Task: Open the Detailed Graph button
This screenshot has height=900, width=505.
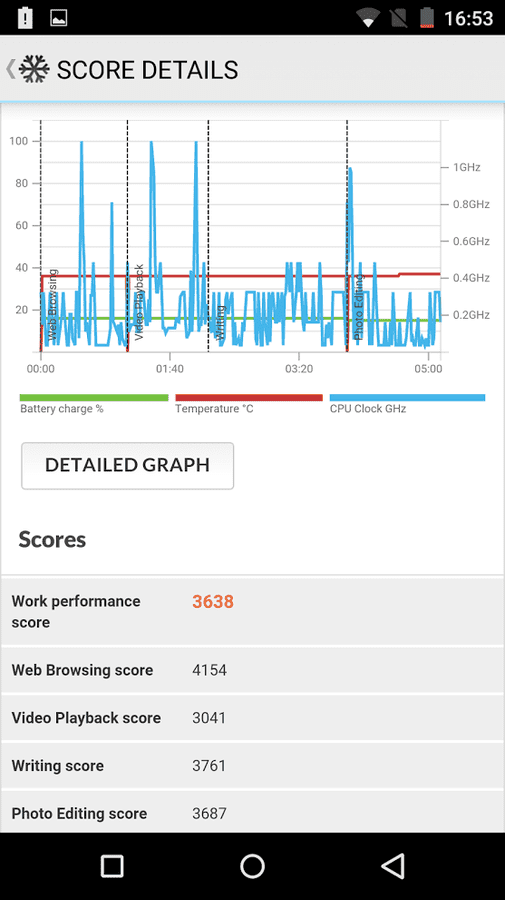Action: 127,465
